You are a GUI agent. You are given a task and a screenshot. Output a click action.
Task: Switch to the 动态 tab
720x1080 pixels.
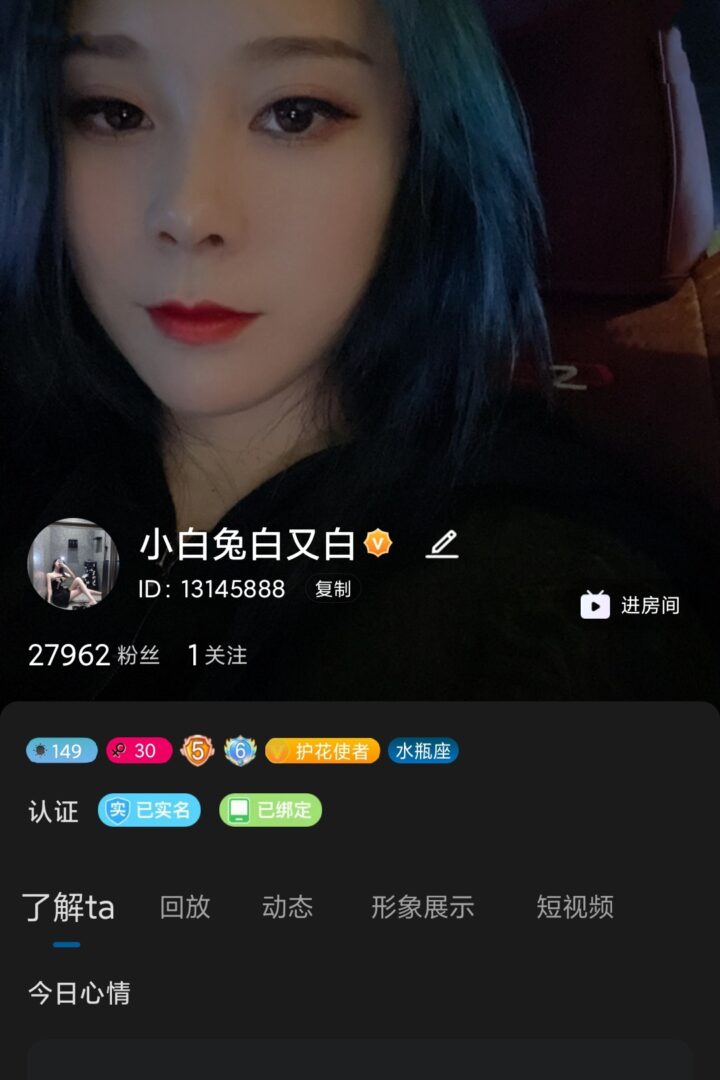pos(287,907)
